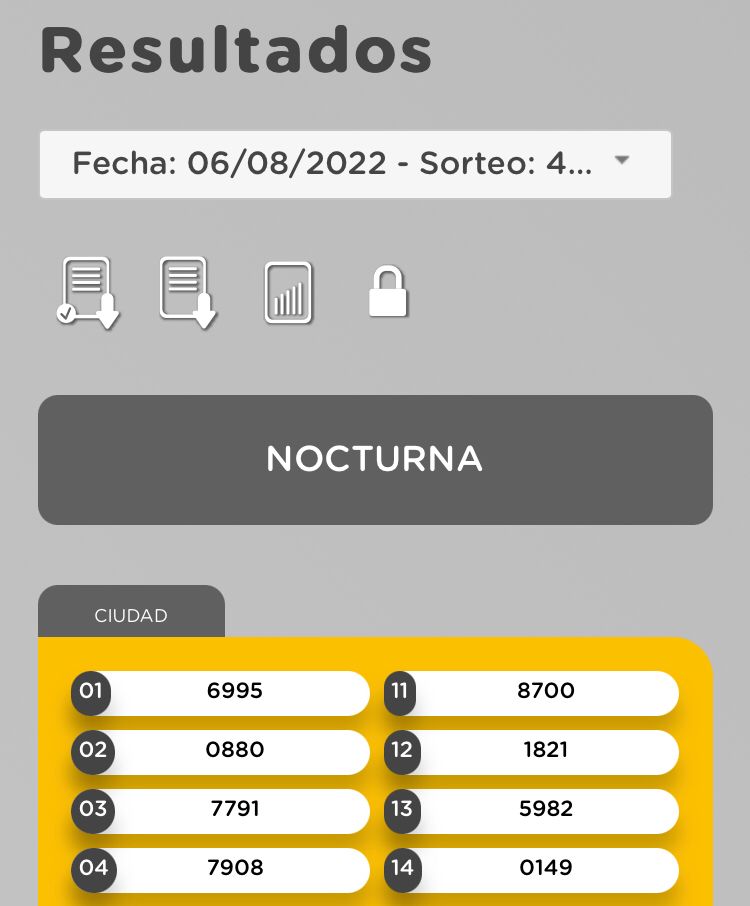This screenshot has width=750, height=906.
Task: Expand the Fecha and Sorteo dropdown
Action: (355, 164)
